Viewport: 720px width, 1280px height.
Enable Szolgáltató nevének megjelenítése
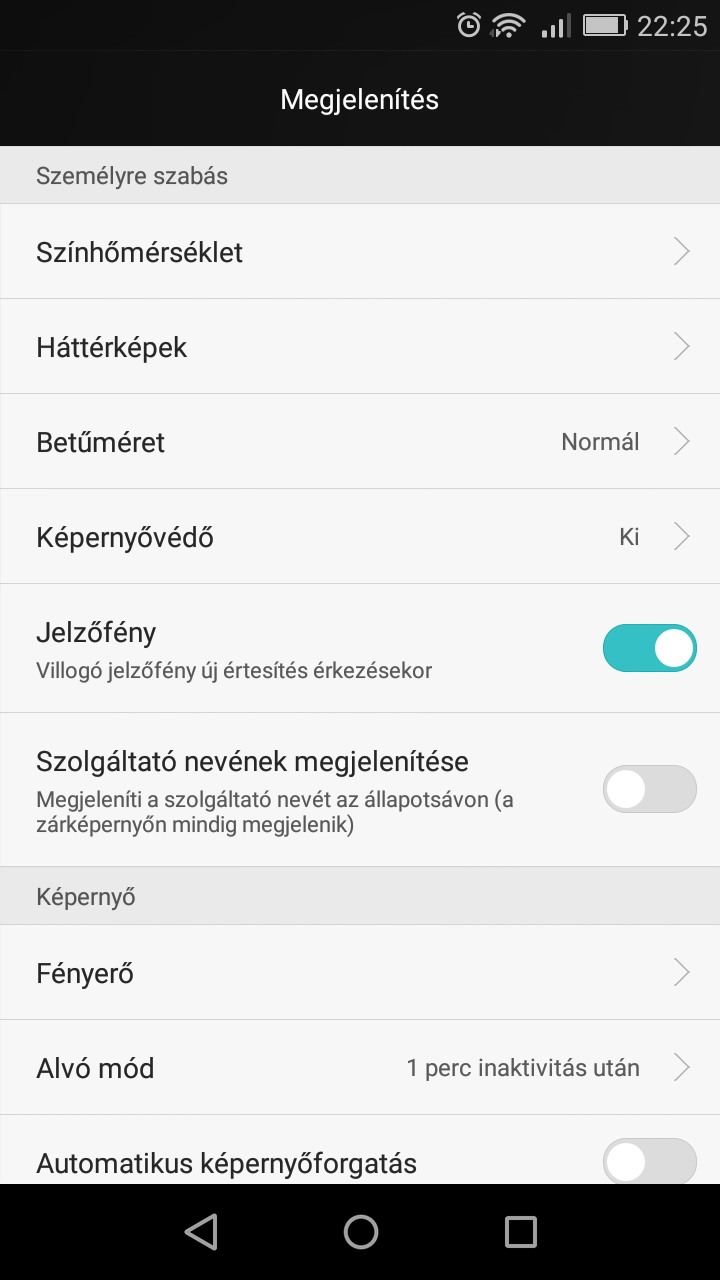click(649, 789)
